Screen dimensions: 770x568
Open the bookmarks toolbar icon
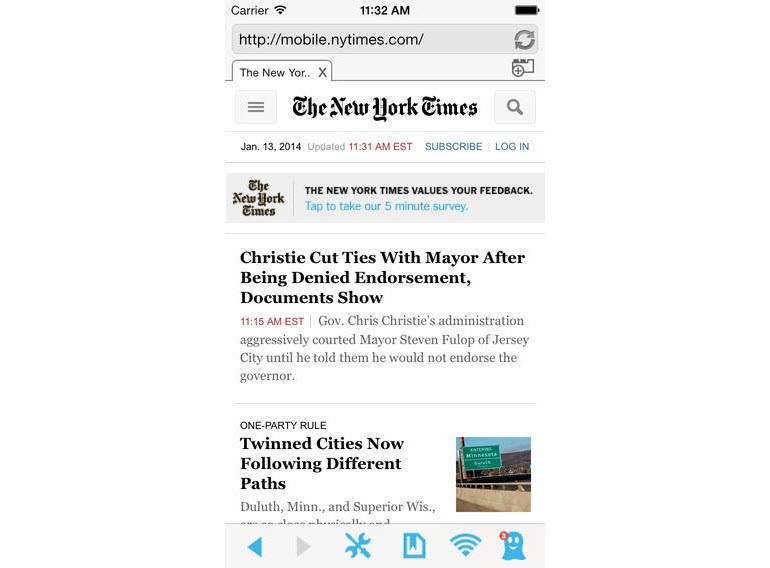pyautogui.click(x=413, y=545)
